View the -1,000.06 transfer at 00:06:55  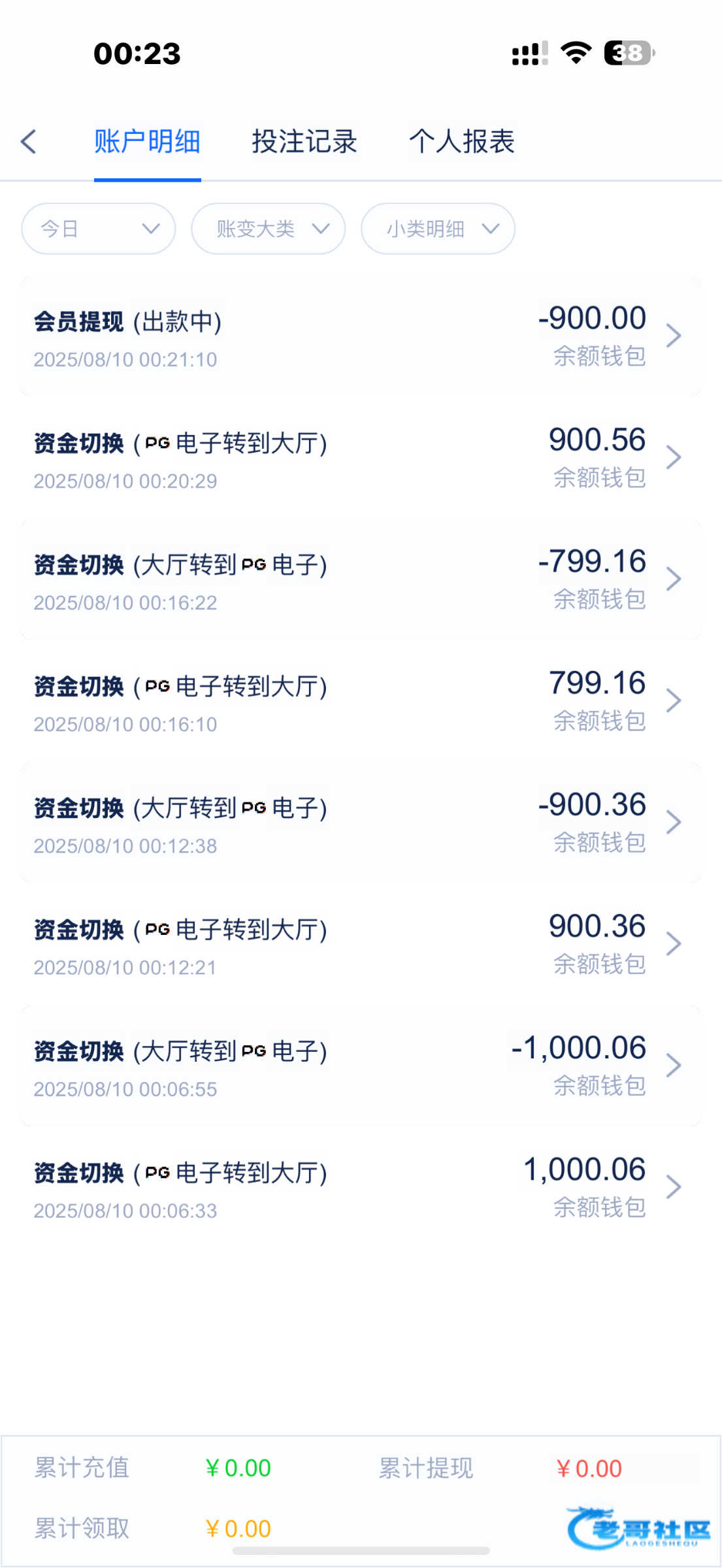[x=361, y=1066]
